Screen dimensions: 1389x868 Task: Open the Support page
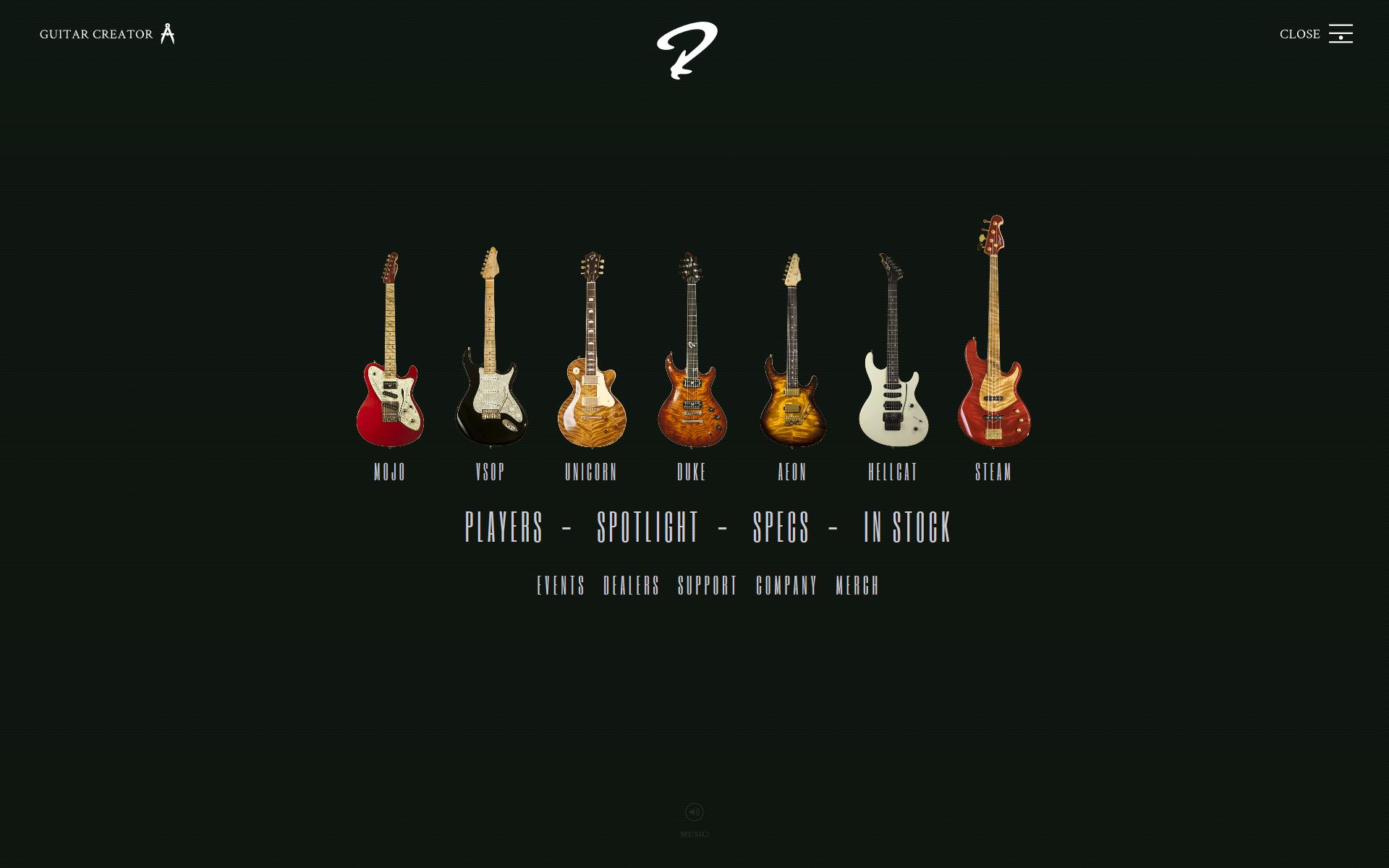tap(708, 585)
